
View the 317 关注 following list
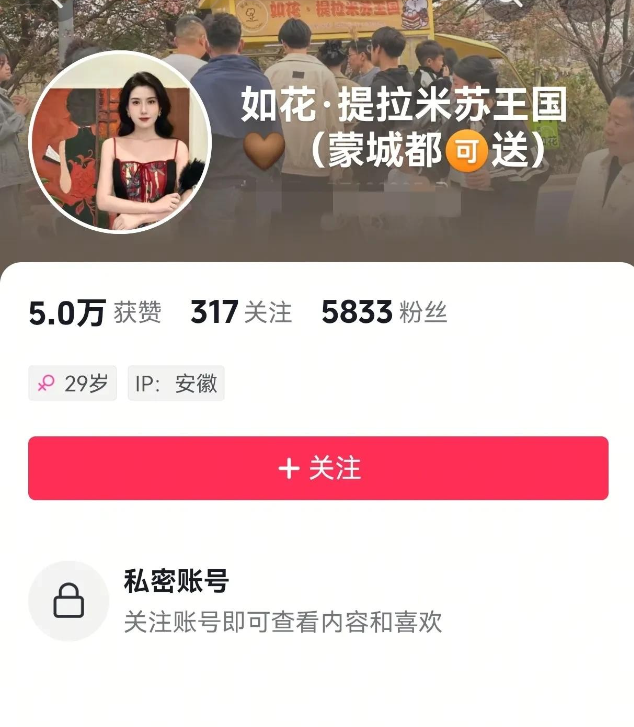pos(241,313)
